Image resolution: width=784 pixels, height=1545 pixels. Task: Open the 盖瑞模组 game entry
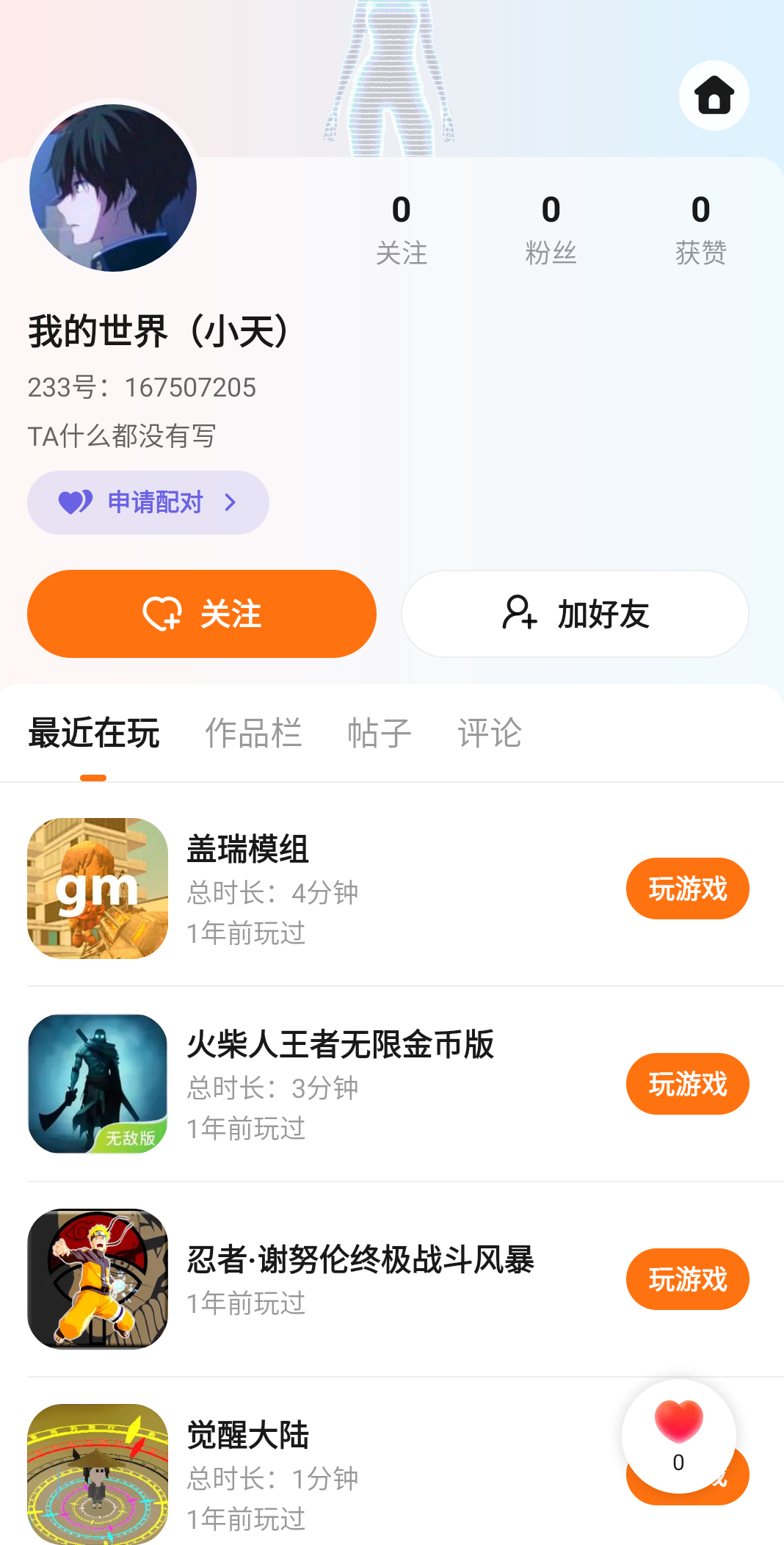point(294,889)
